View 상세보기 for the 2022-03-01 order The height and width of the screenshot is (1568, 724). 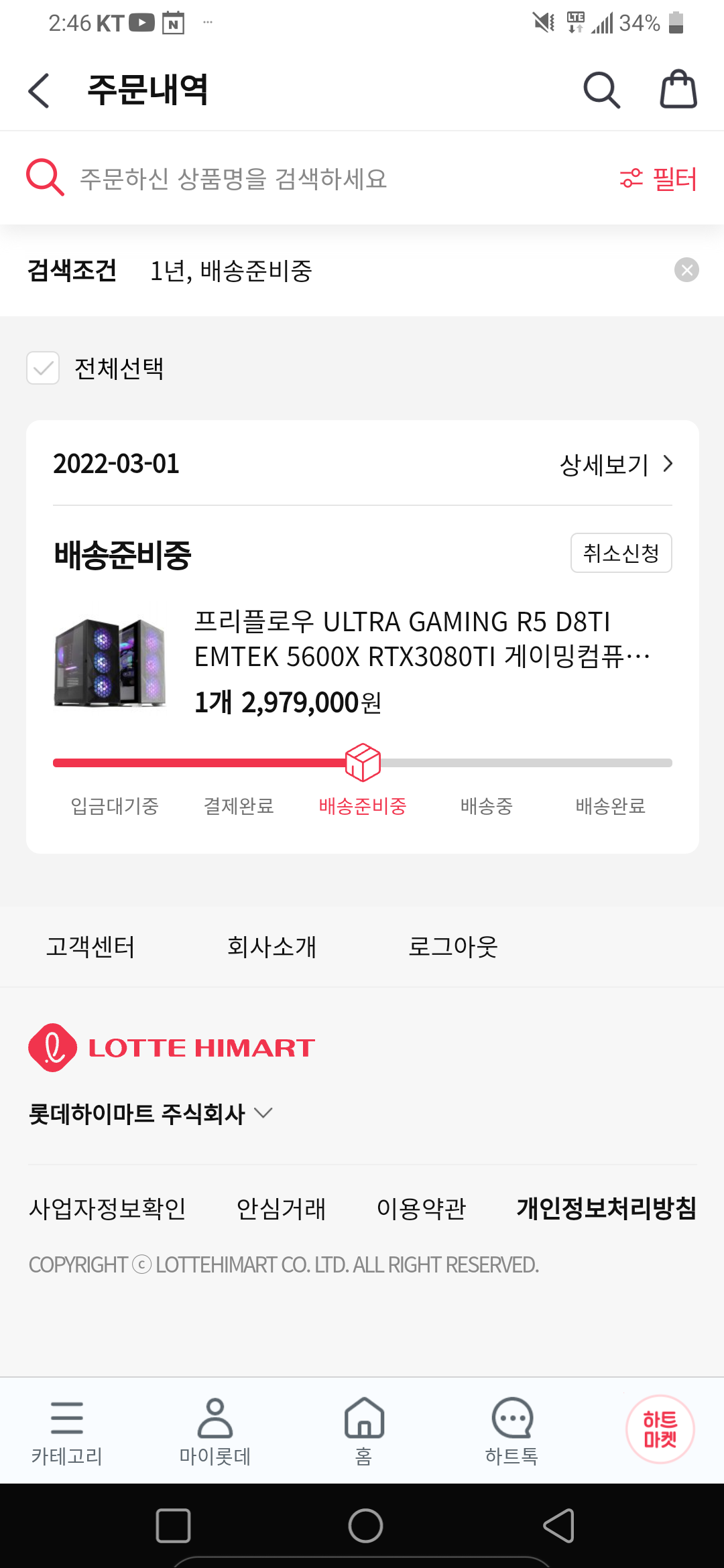pyautogui.click(x=615, y=464)
